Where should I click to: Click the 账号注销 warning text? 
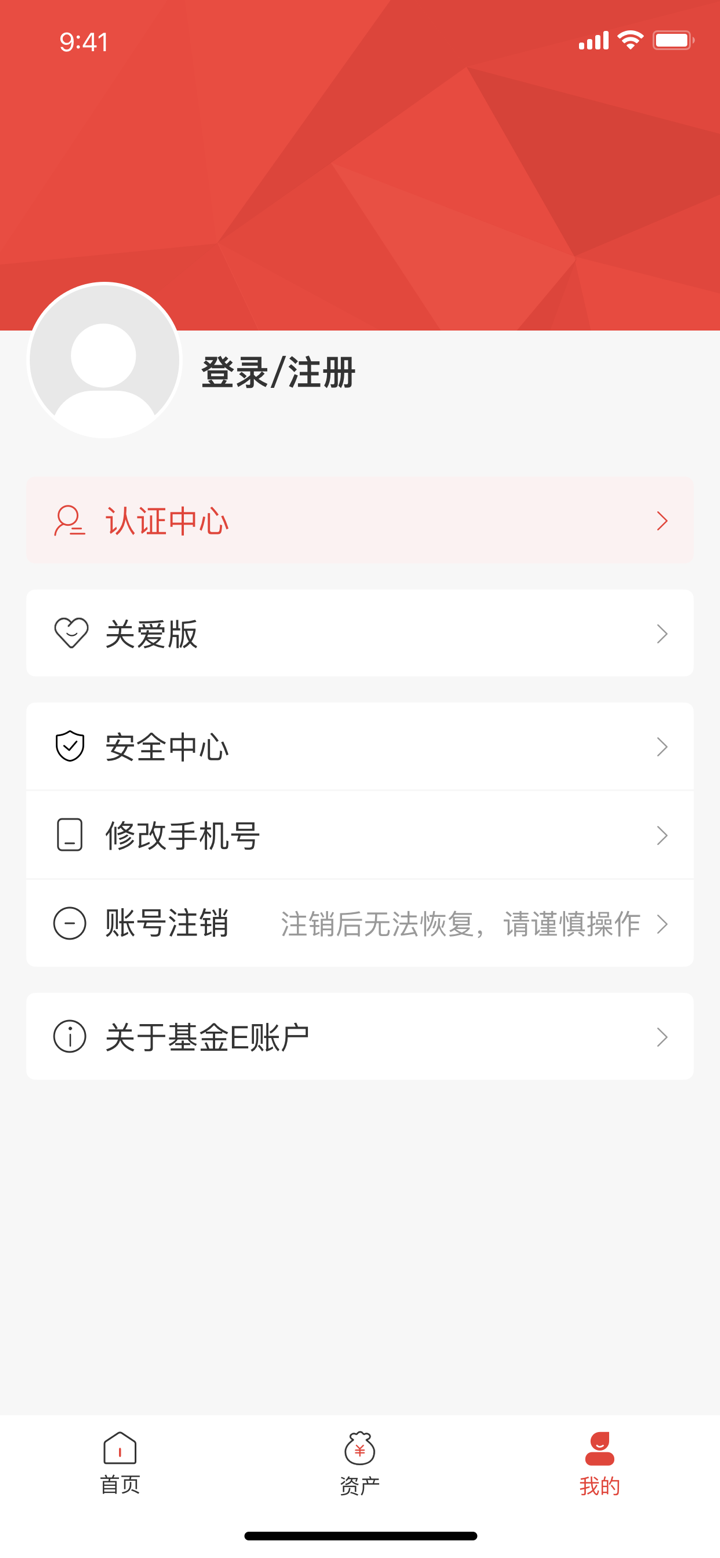(x=460, y=923)
